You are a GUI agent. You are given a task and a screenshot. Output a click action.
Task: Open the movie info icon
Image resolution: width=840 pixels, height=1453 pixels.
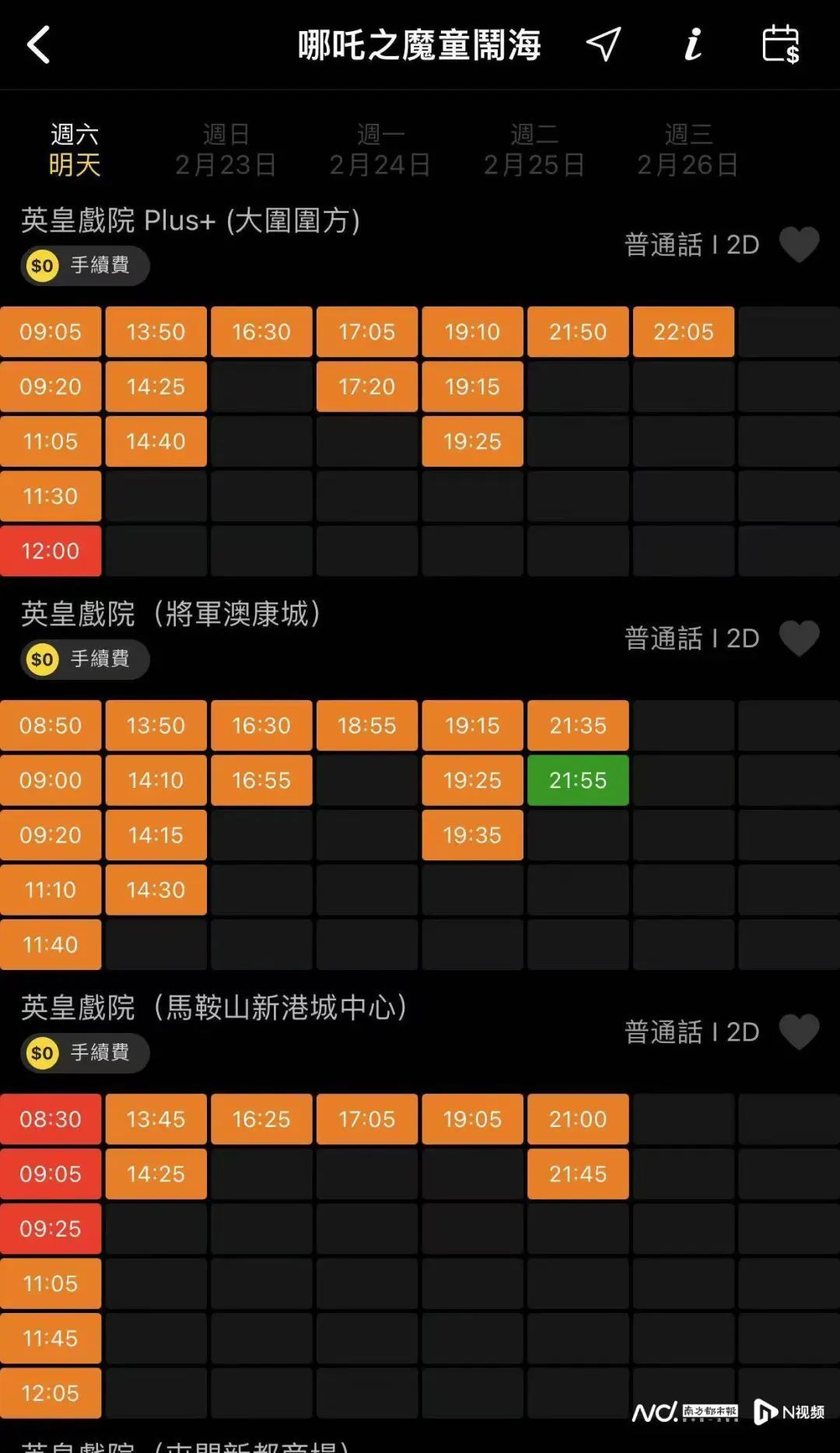tap(693, 44)
